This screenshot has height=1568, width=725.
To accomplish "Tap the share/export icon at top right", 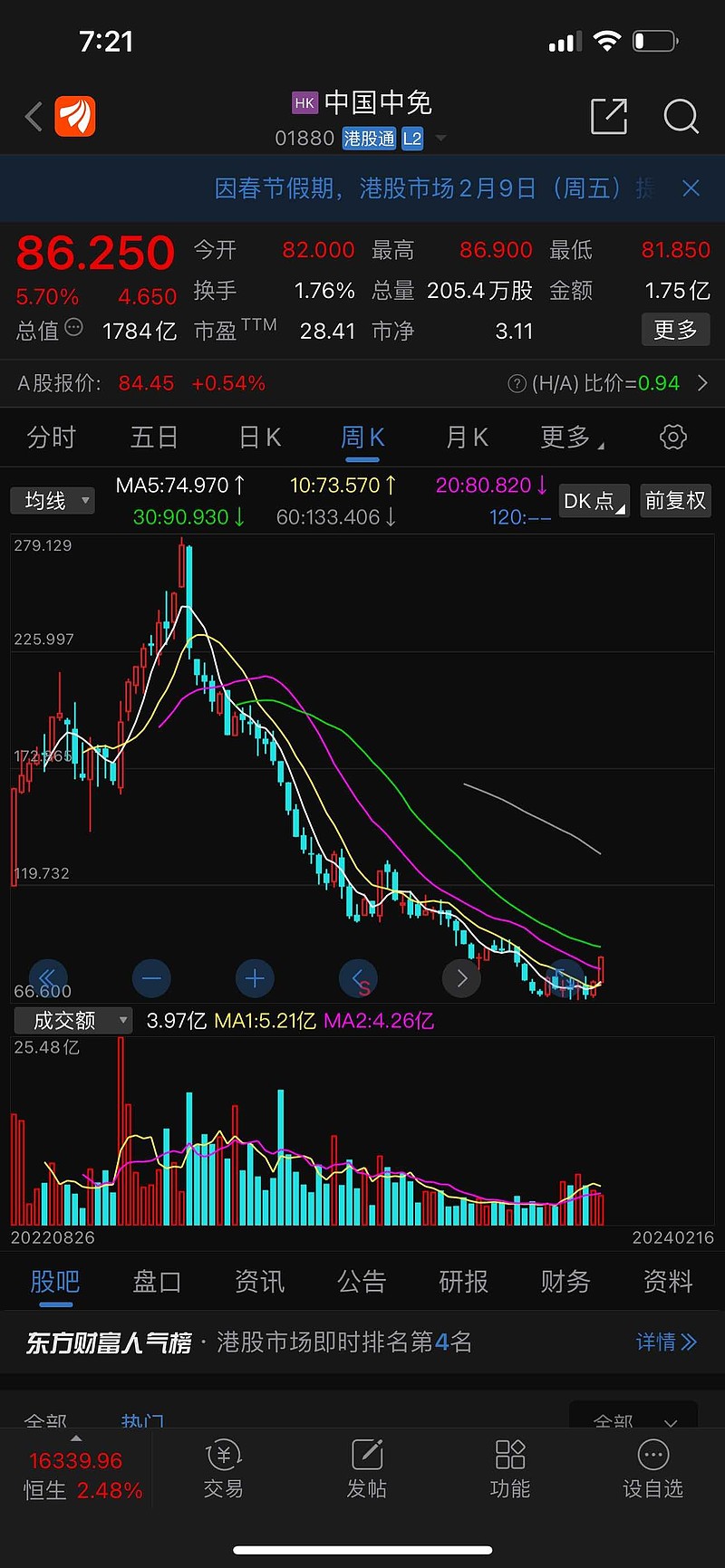I will [x=609, y=117].
